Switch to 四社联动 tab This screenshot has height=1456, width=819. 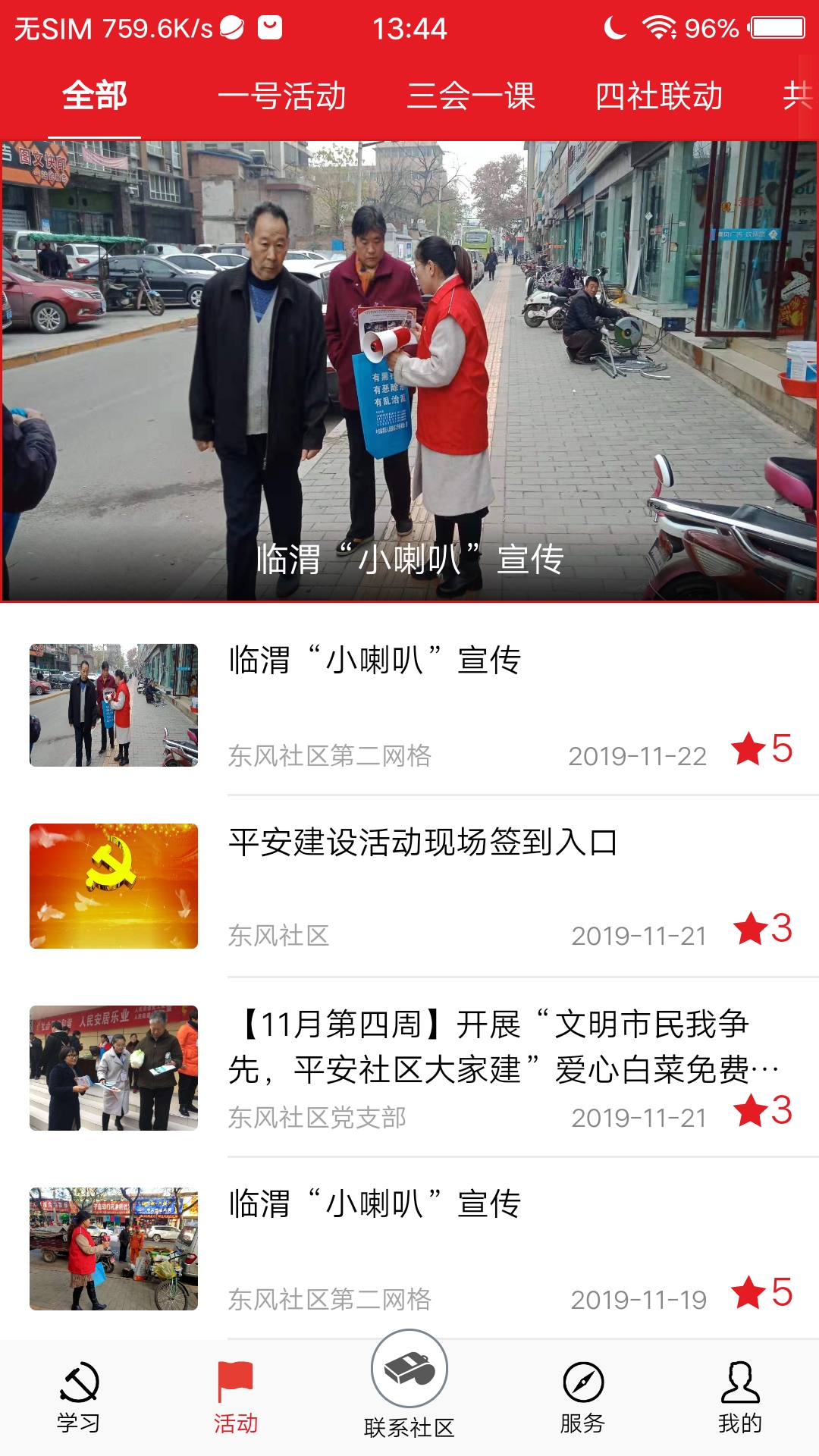click(x=658, y=96)
